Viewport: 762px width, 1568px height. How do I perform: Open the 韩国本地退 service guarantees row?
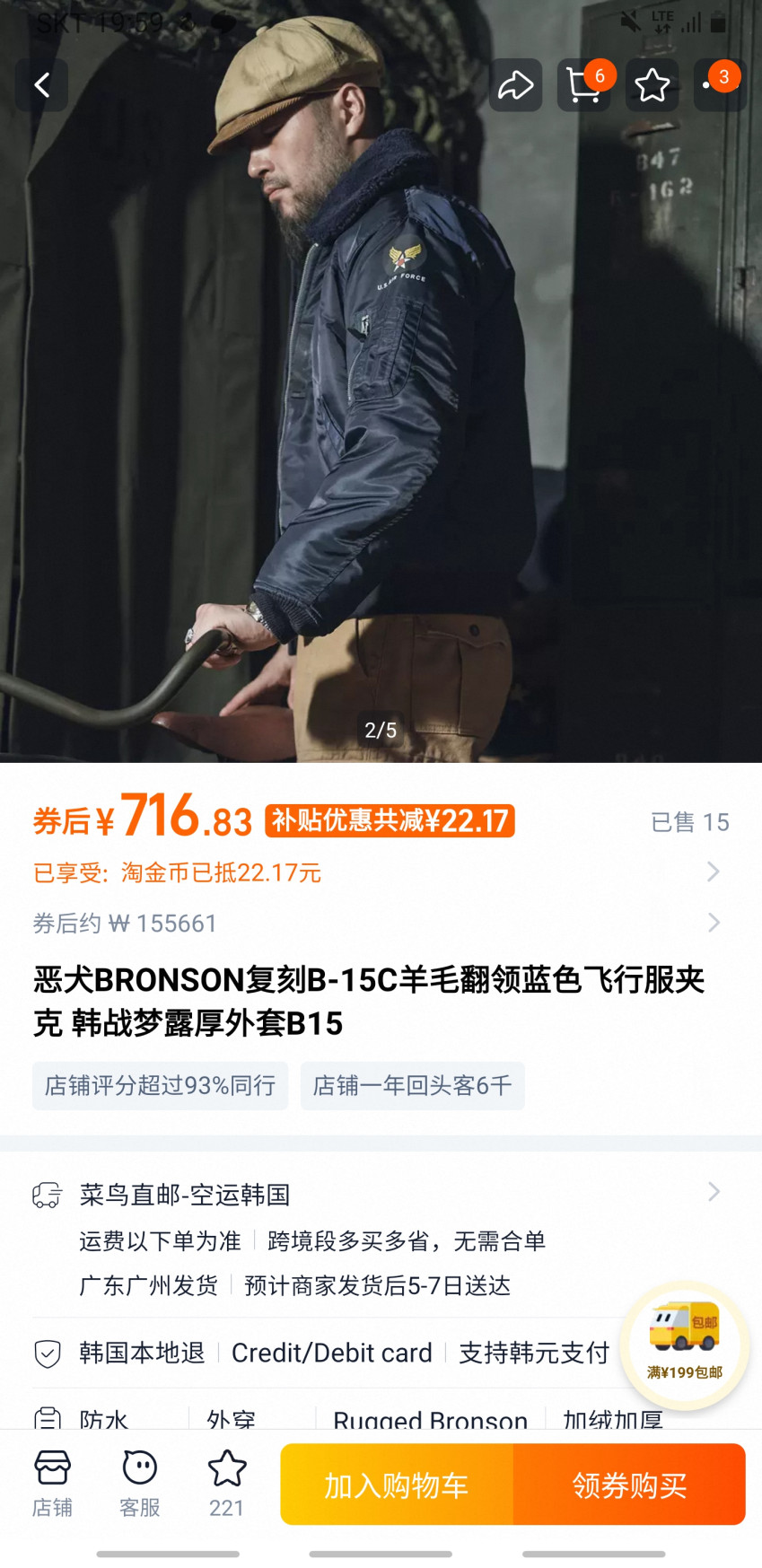click(323, 1353)
